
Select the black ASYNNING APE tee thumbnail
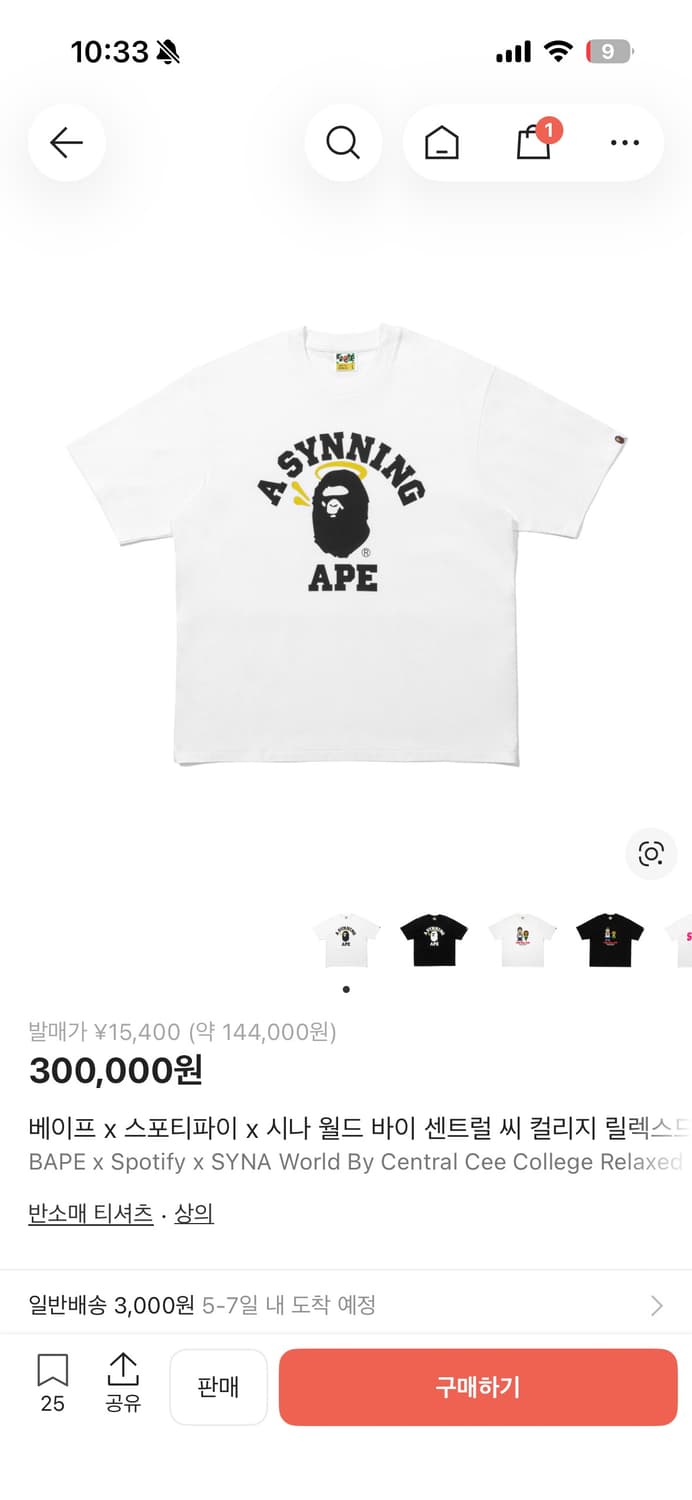434,939
